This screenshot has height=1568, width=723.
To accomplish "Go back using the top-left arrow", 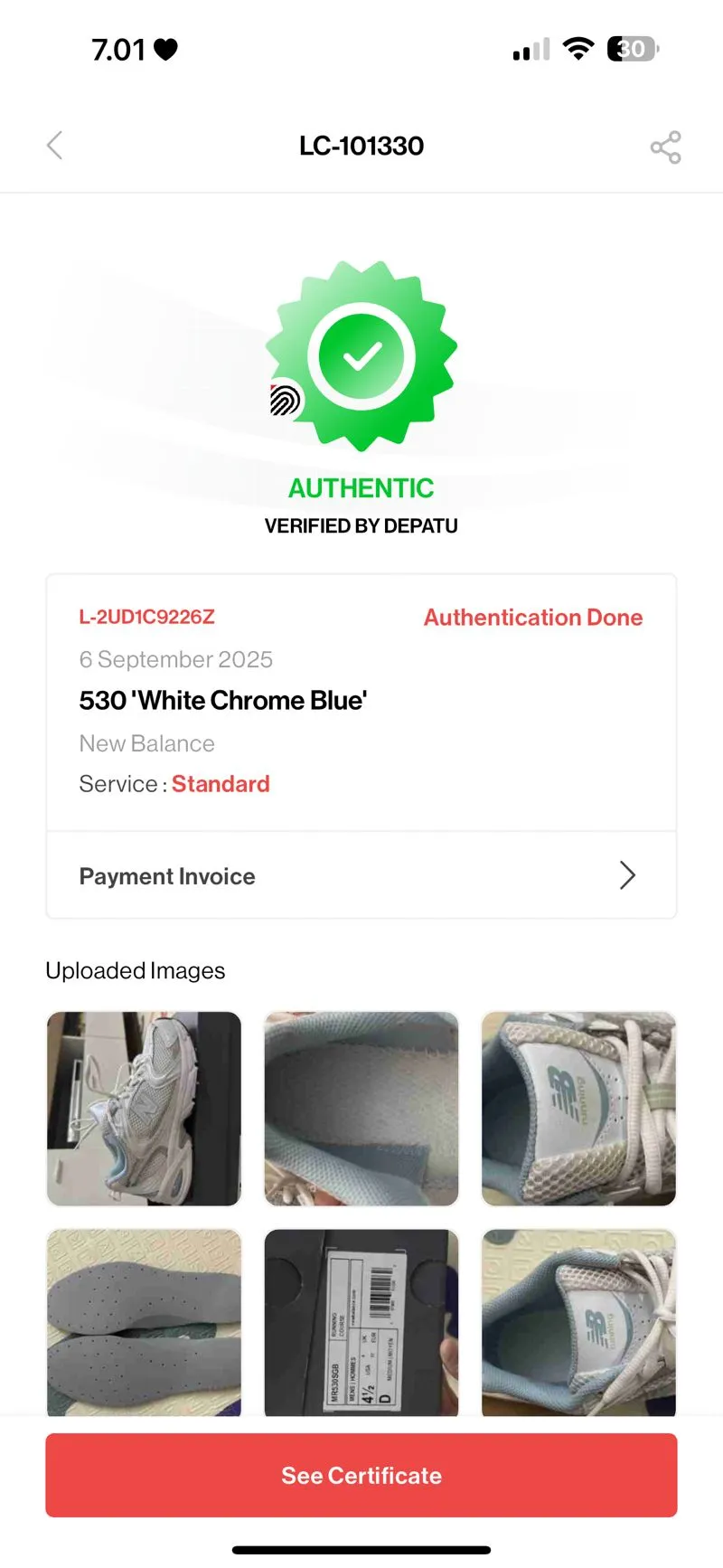I will 55,146.
